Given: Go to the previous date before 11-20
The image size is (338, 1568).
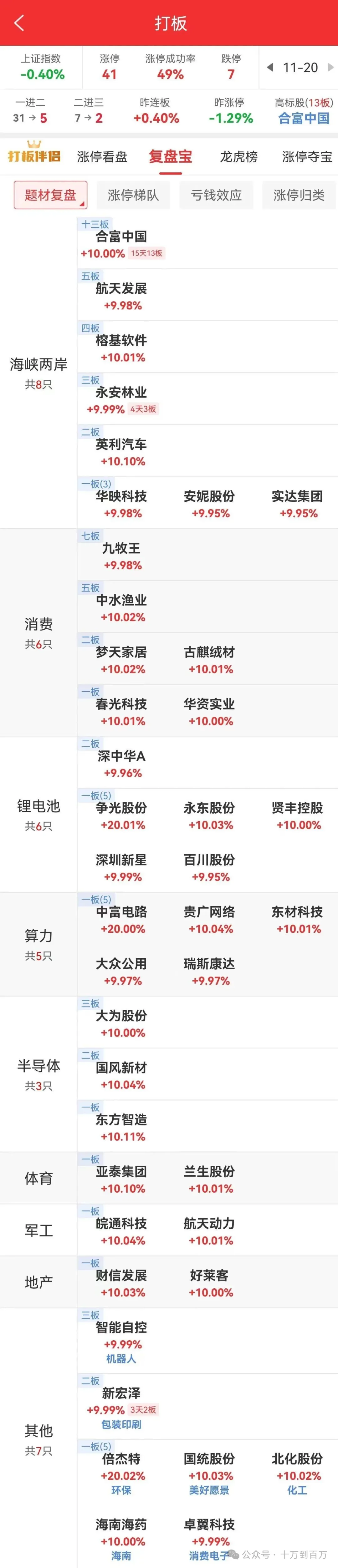Looking at the screenshot, I should tap(270, 68).
